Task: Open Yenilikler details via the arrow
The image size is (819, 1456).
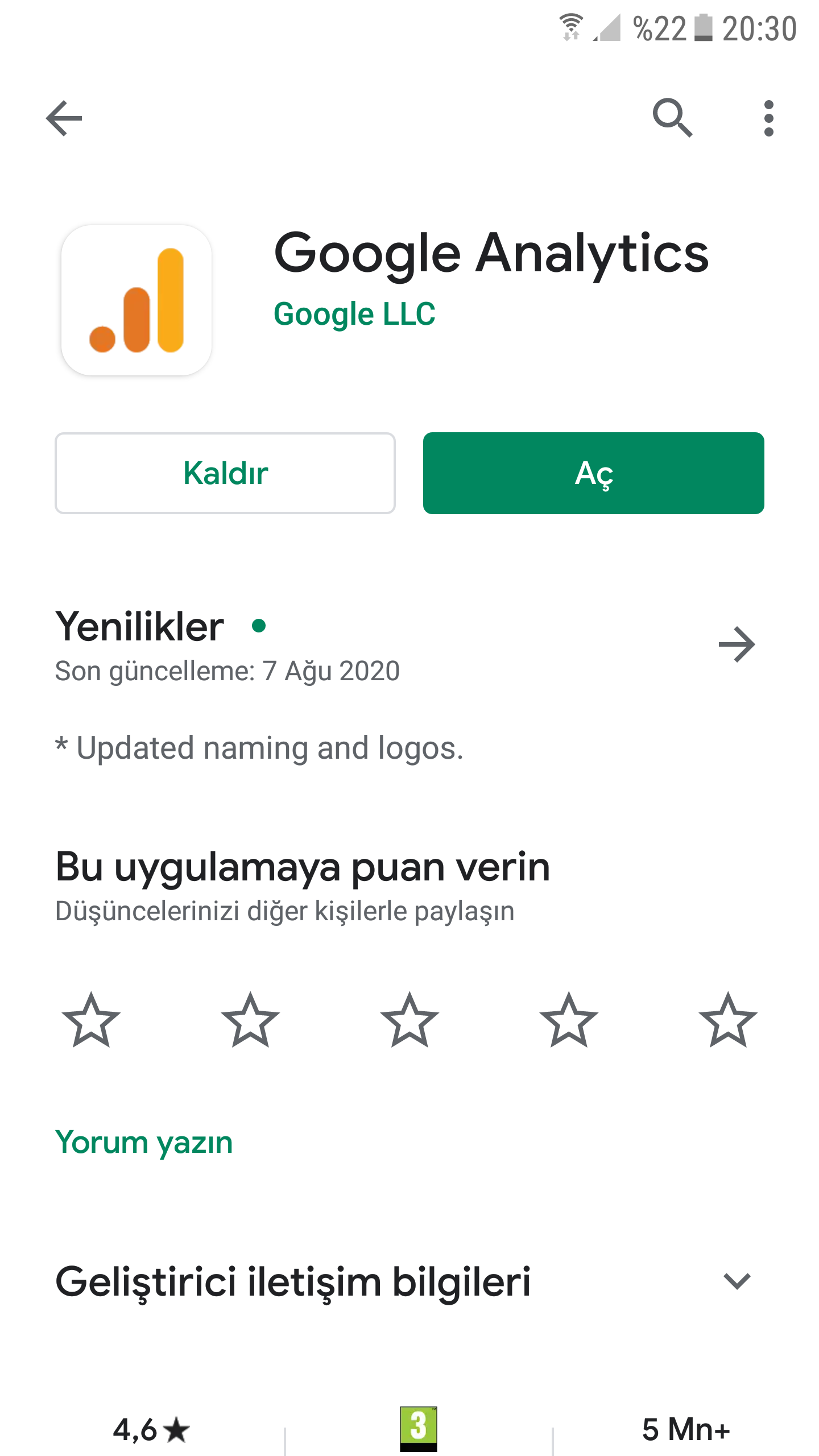Action: click(x=737, y=644)
